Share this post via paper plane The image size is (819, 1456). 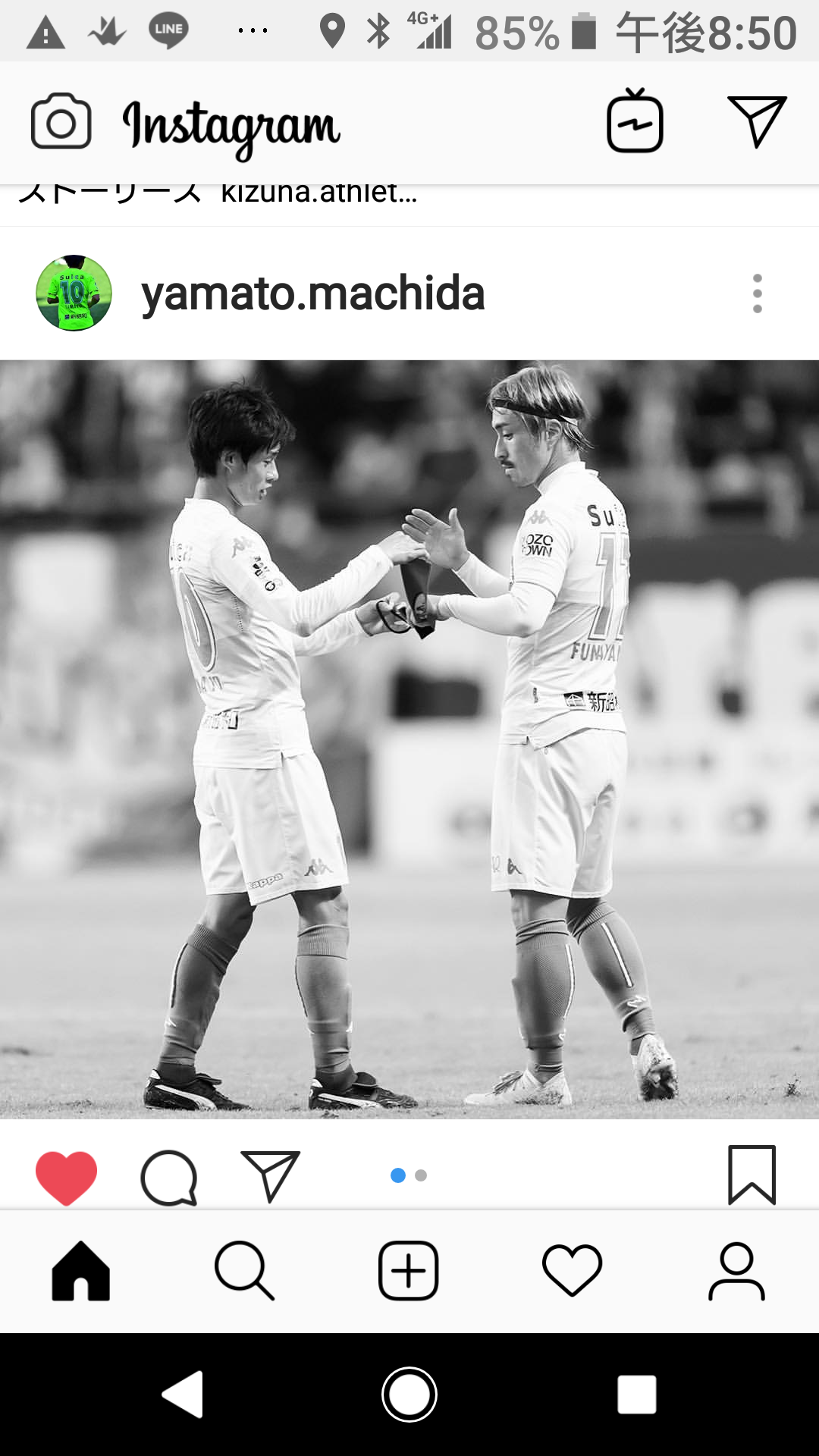click(271, 1175)
